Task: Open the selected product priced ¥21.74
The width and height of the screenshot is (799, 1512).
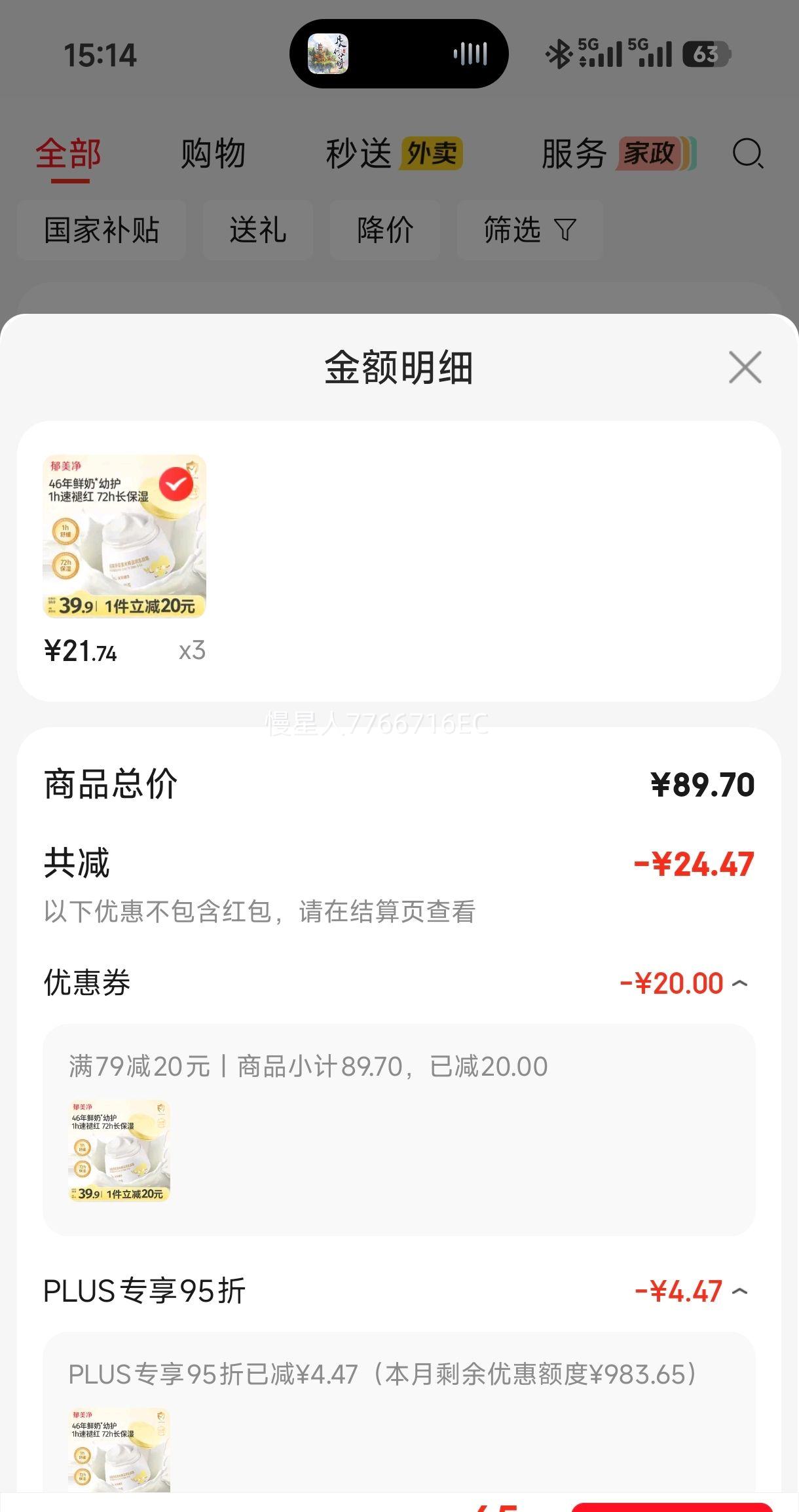Action: pos(124,537)
